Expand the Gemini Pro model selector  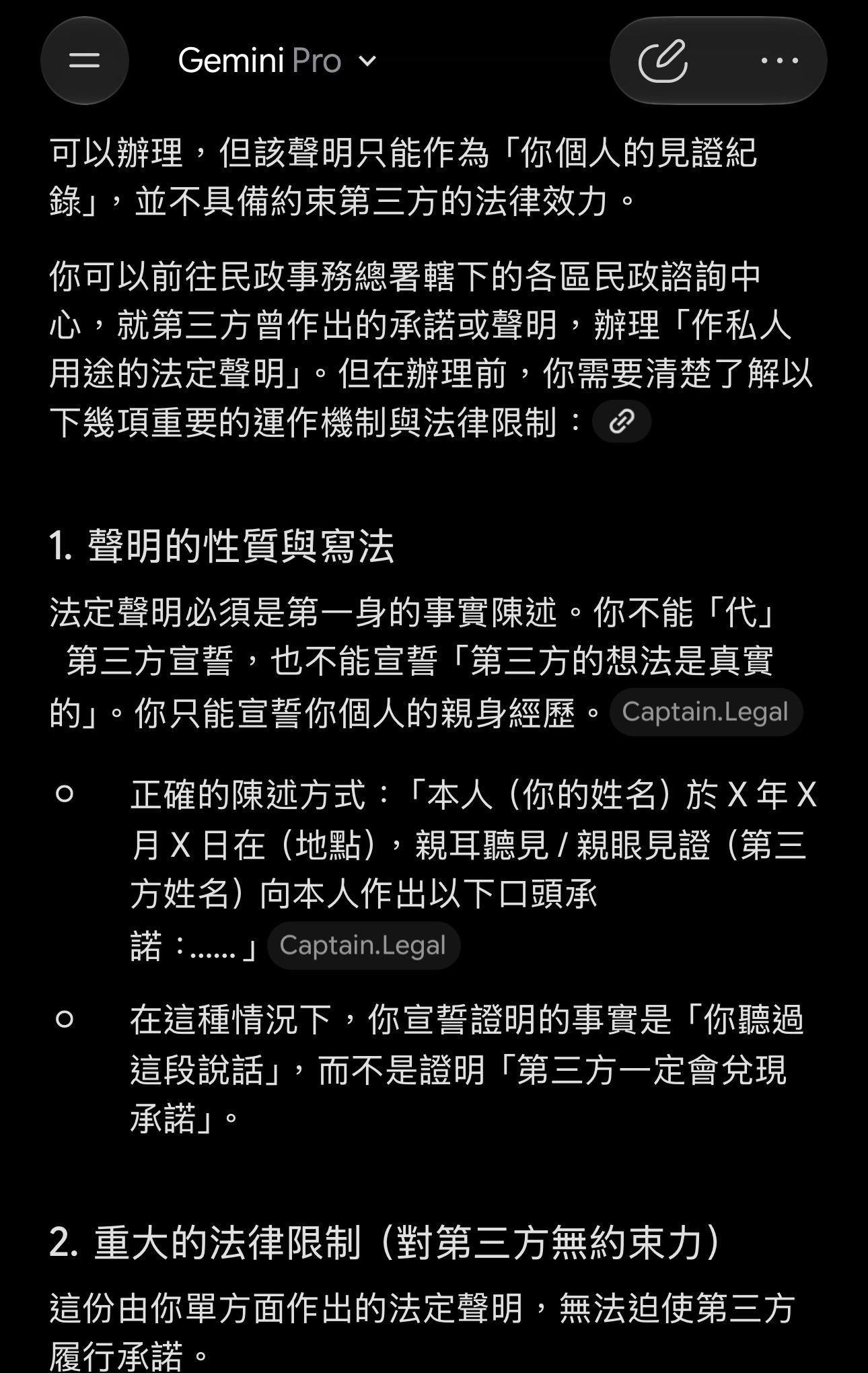277,61
